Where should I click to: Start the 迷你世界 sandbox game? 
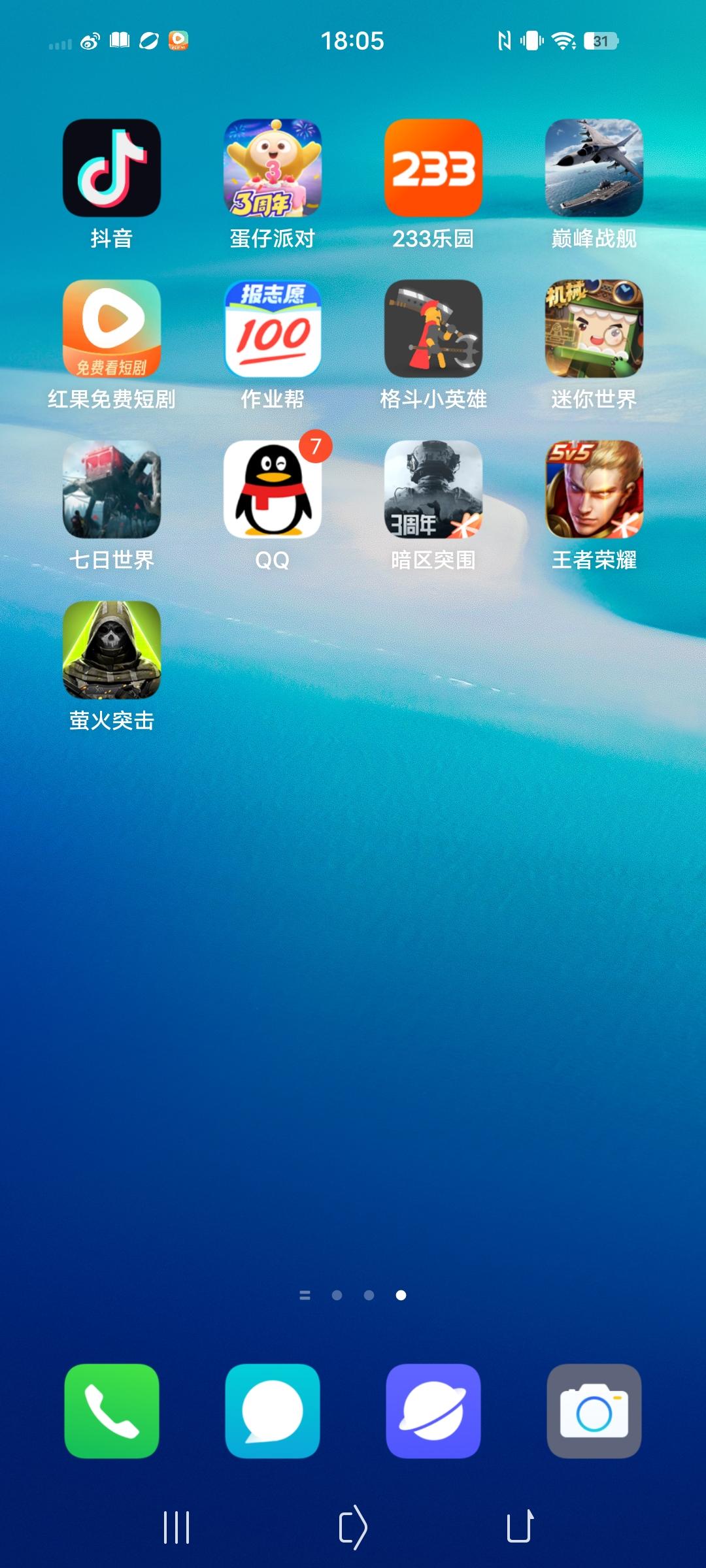[592, 330]
